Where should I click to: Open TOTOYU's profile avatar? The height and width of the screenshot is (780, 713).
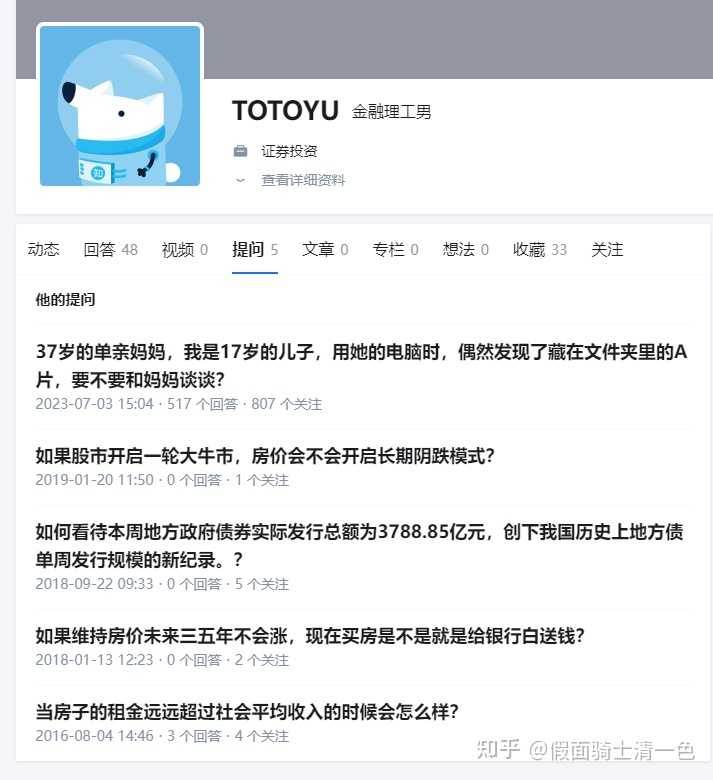120,106
